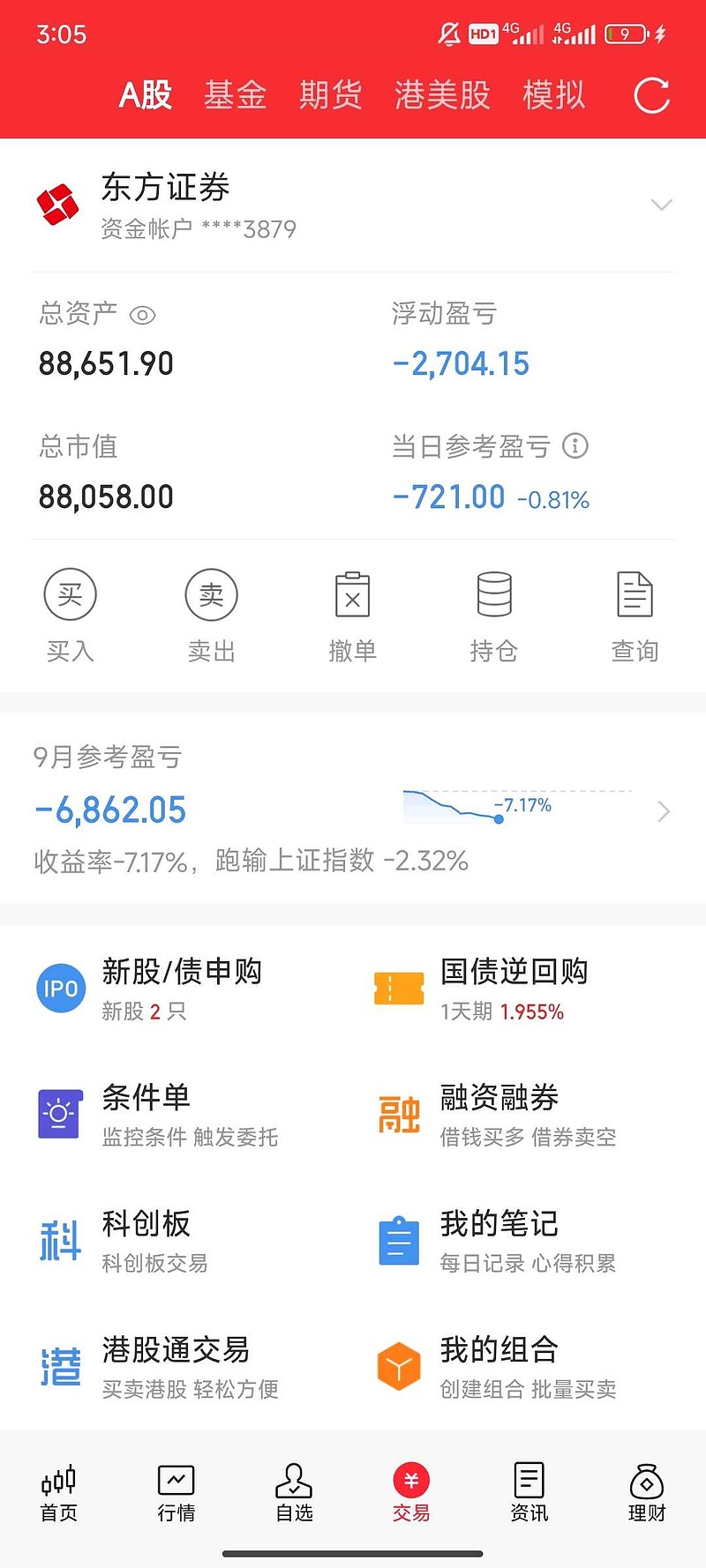
Task: Open info icon next to 当日参考盈亏
Action: pyautogui.click(x=575, y=445)
